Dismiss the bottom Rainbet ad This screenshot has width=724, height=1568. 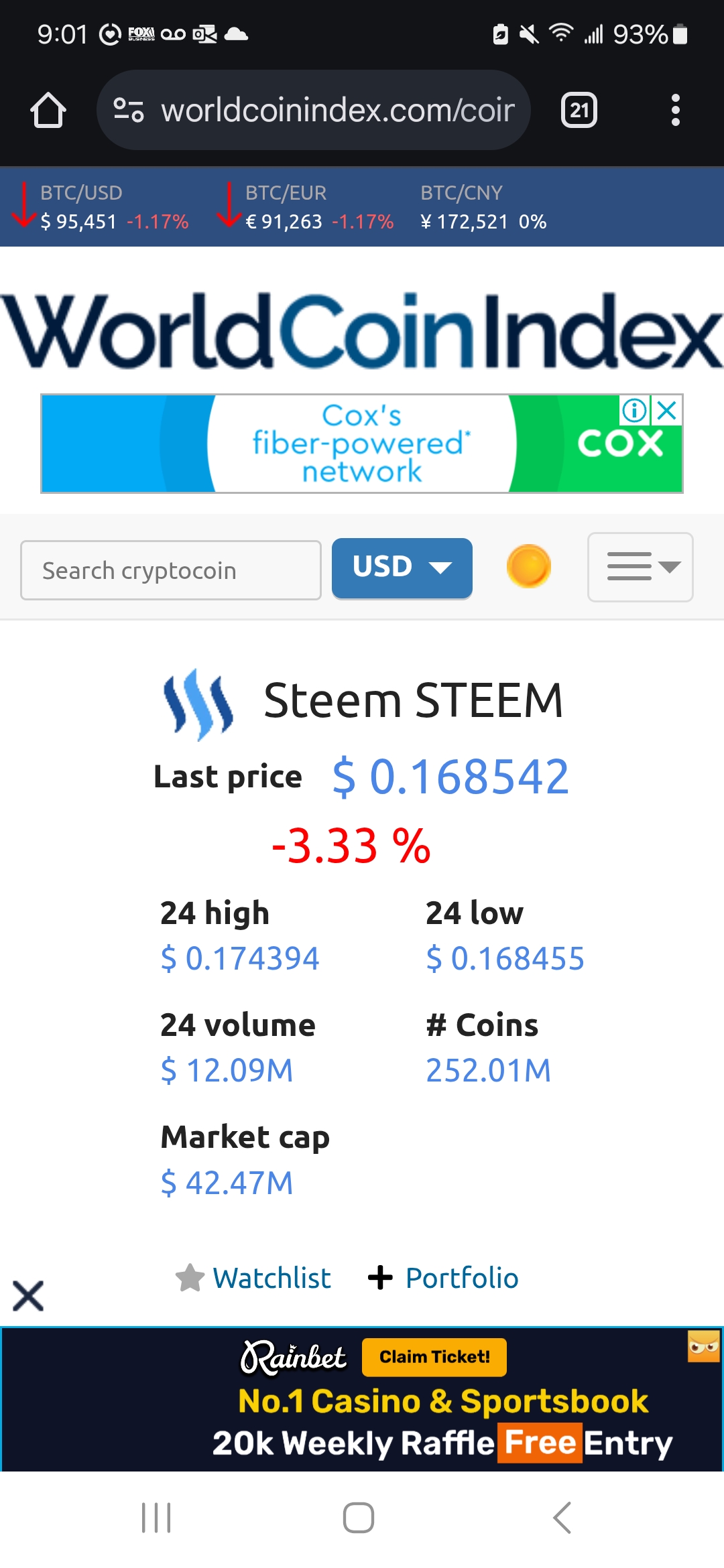tap(28, 1295)
